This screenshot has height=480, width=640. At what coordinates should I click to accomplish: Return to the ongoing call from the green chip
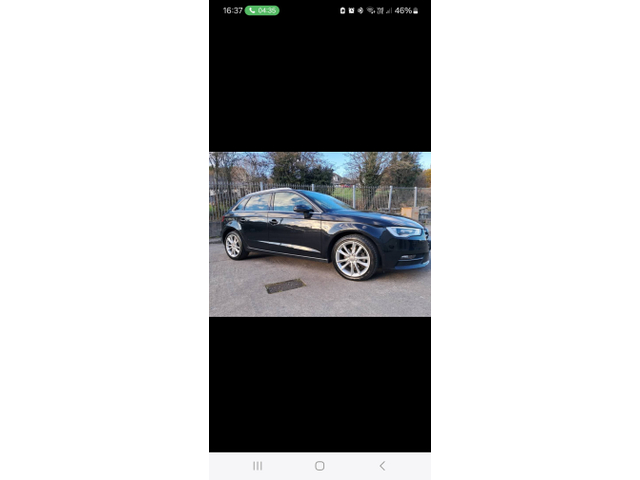pyautogui.click(x=262, y=10)
